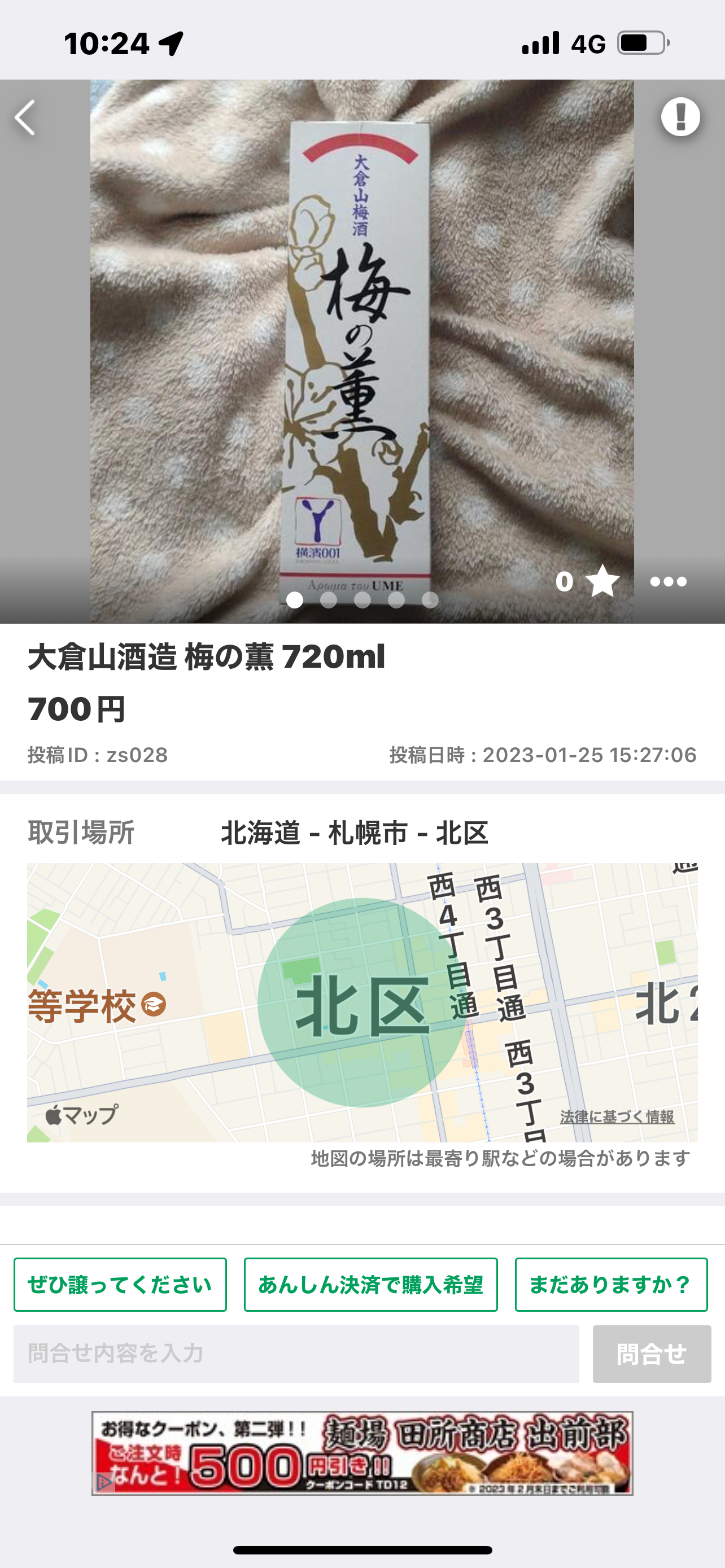The image size is (725, 1568).
Task: Toggle to the third image indicator dot
Action: [362, 600]
